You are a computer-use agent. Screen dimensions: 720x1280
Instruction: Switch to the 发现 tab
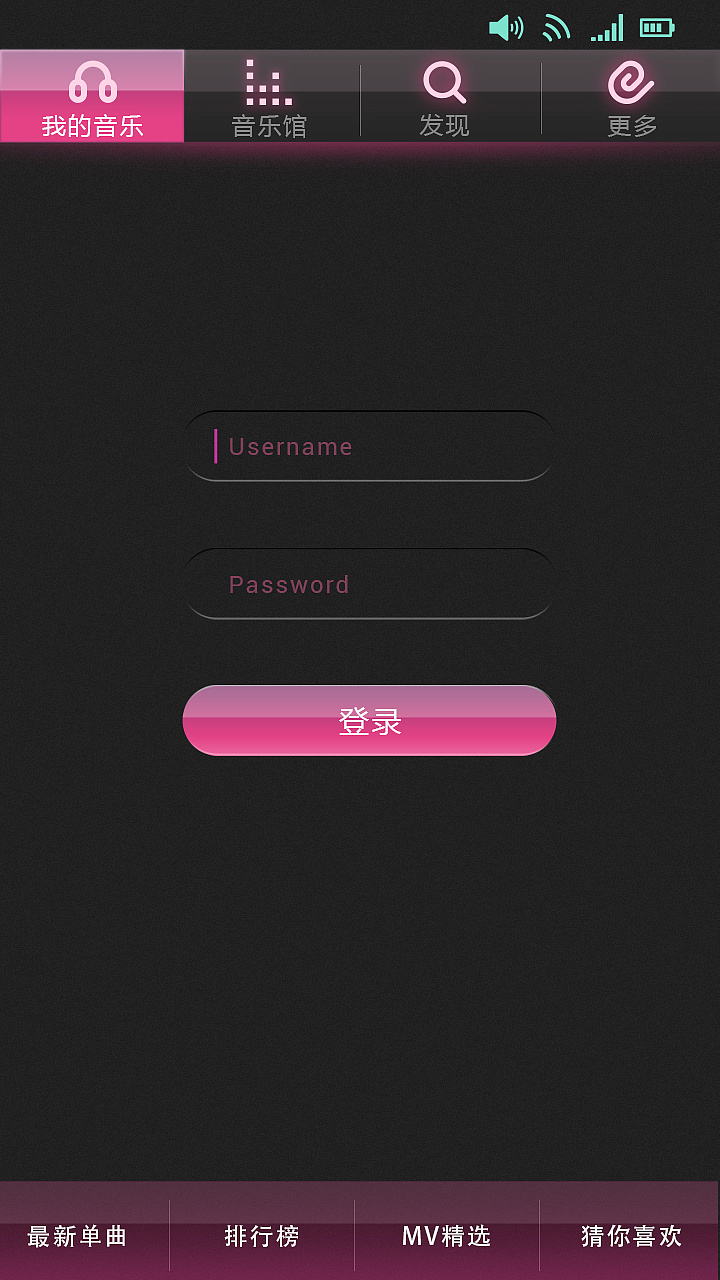(445, 127)
